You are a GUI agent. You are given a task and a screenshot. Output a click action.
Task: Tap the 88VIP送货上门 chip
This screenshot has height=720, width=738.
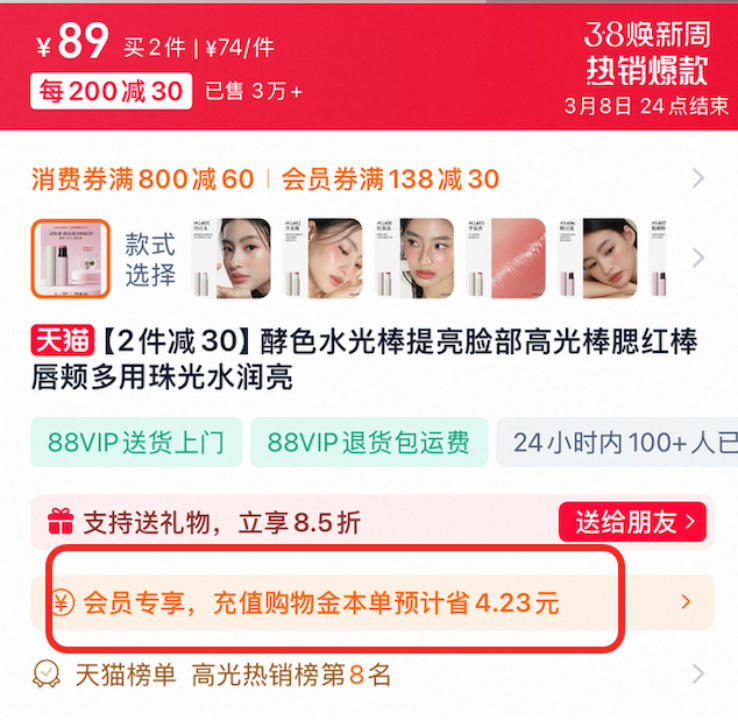pyautogui.click(x=136, y=442)
